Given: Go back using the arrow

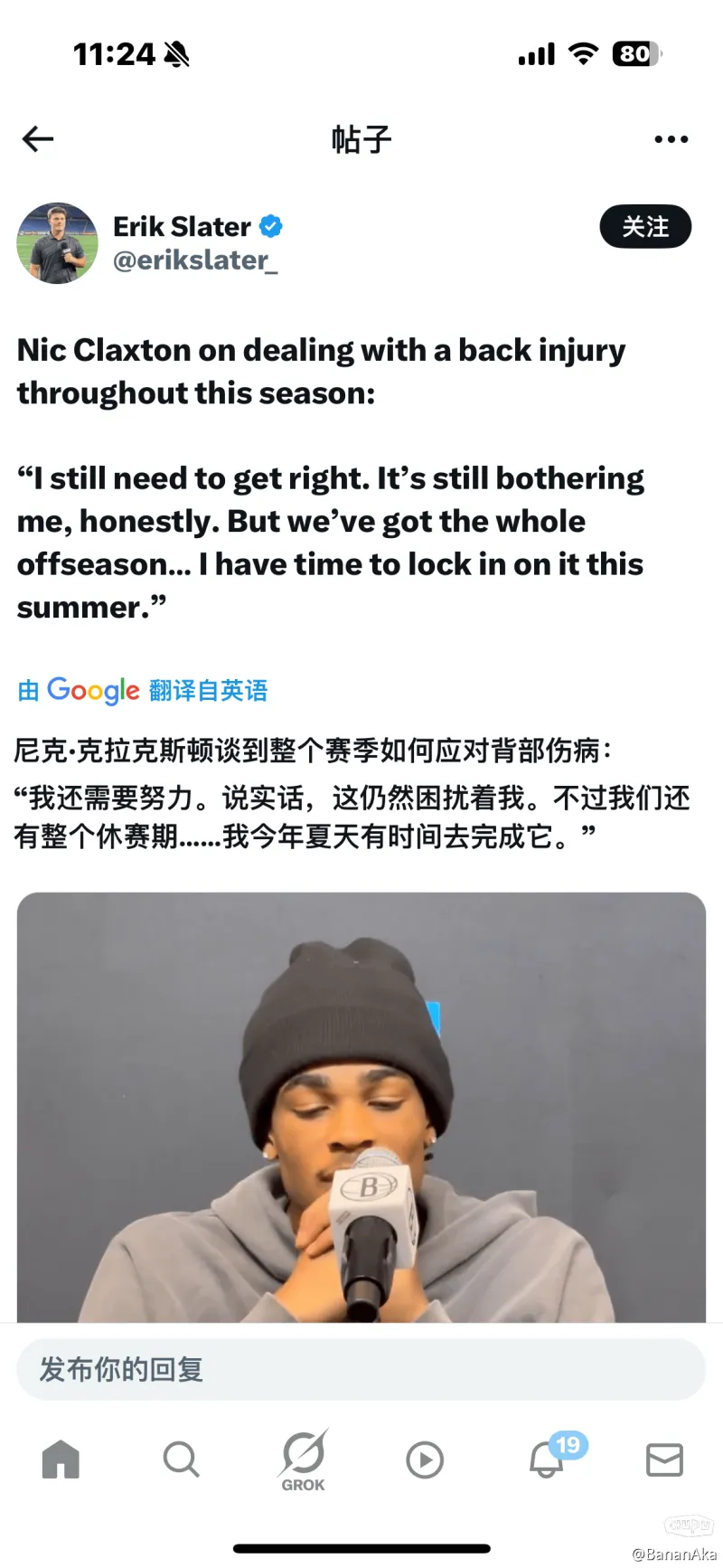Looking at the screenshot, I should pos(38,138).
